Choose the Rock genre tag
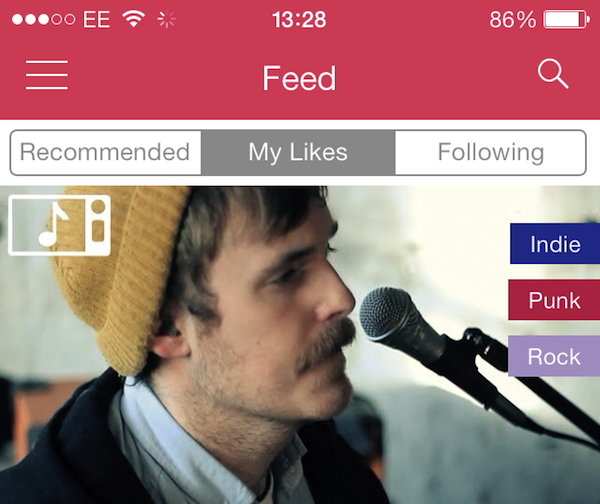 coord(554,357)
